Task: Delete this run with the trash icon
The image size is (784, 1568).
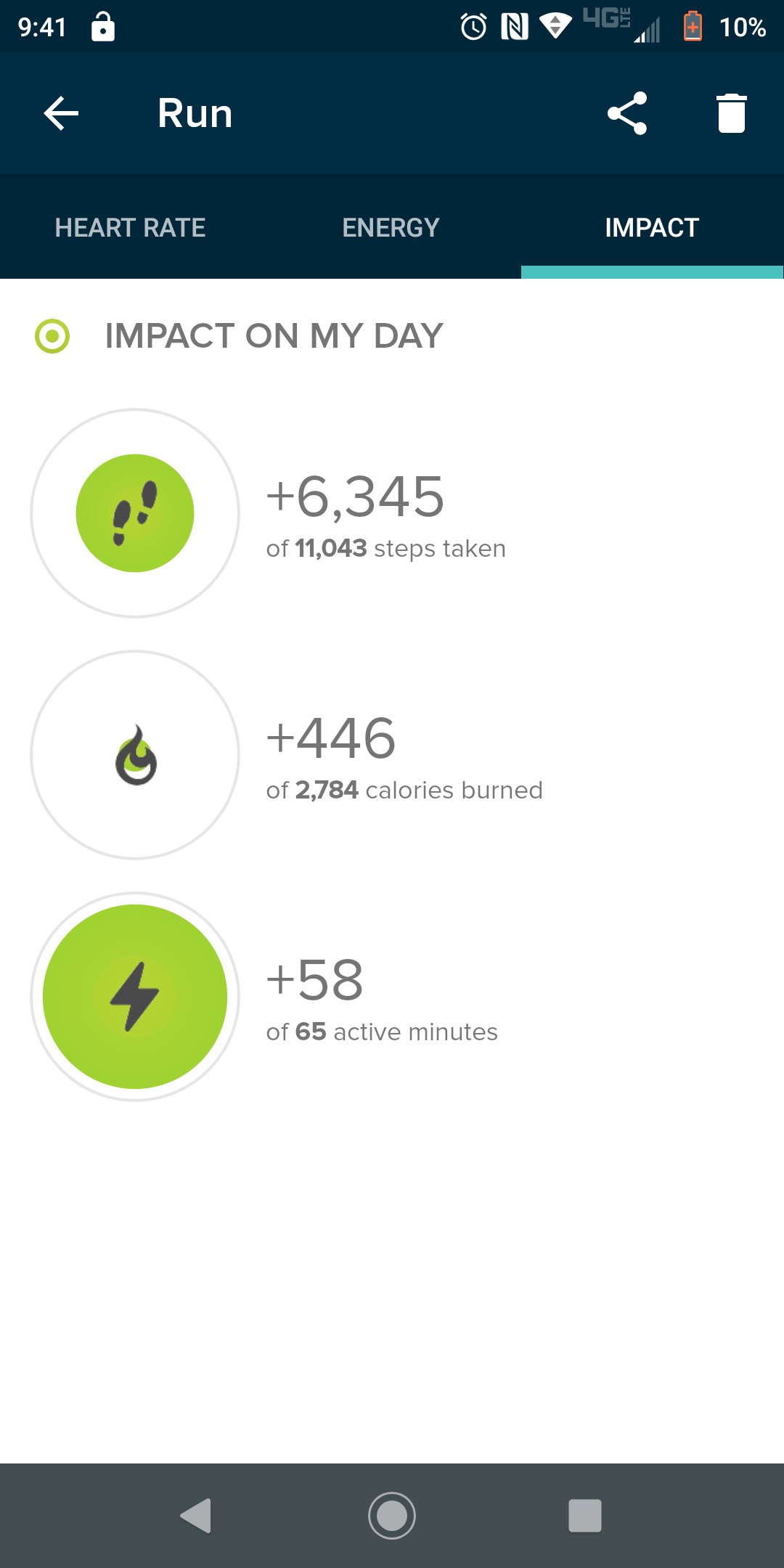Action: point(731,113)
